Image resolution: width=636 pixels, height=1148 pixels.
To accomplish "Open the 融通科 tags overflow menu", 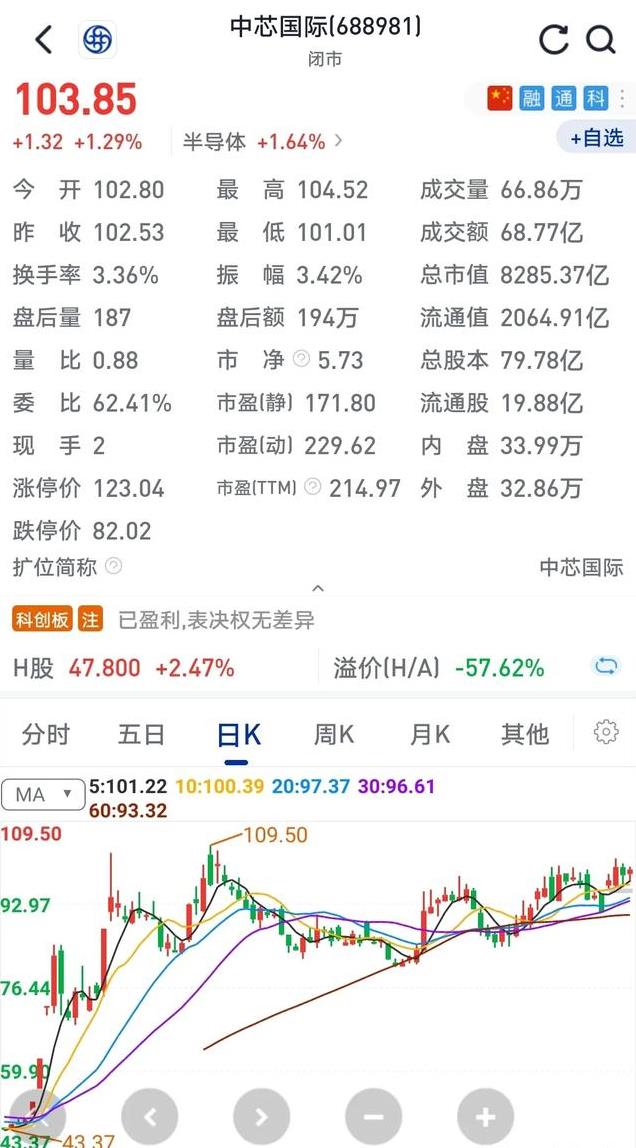I will 623,98.
